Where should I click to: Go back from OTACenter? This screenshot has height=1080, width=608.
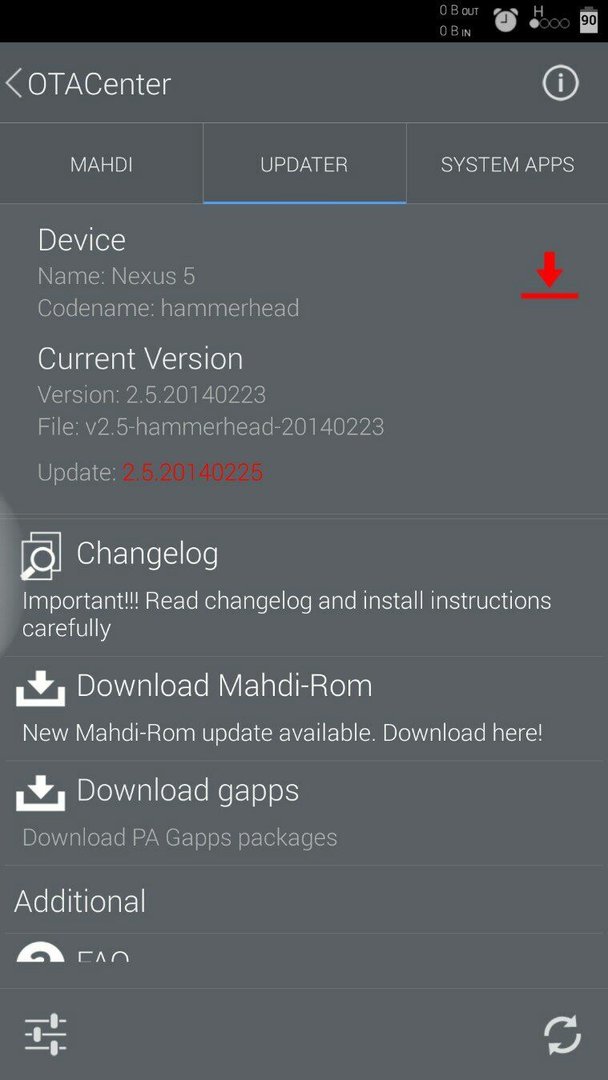click(16, 83)
